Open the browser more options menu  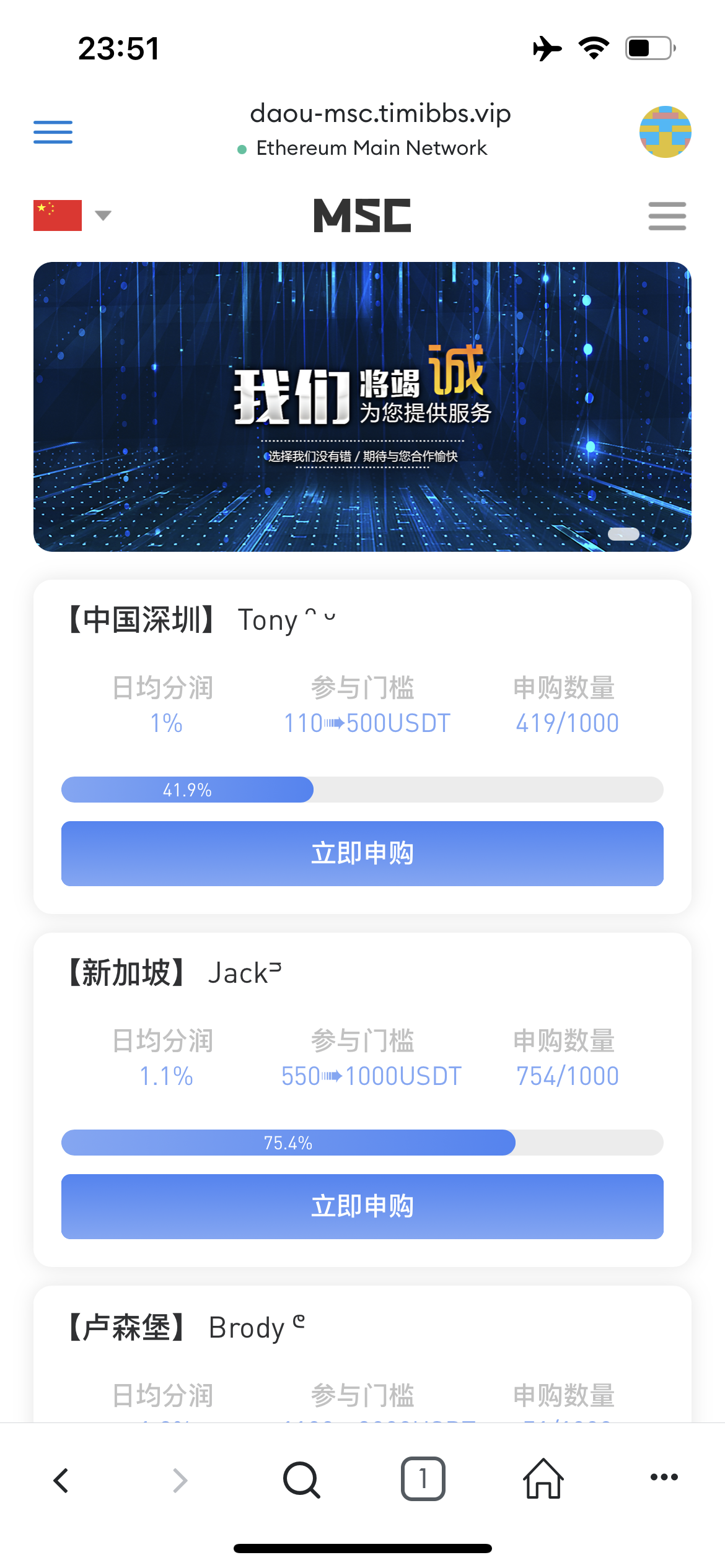(664, 1477)
